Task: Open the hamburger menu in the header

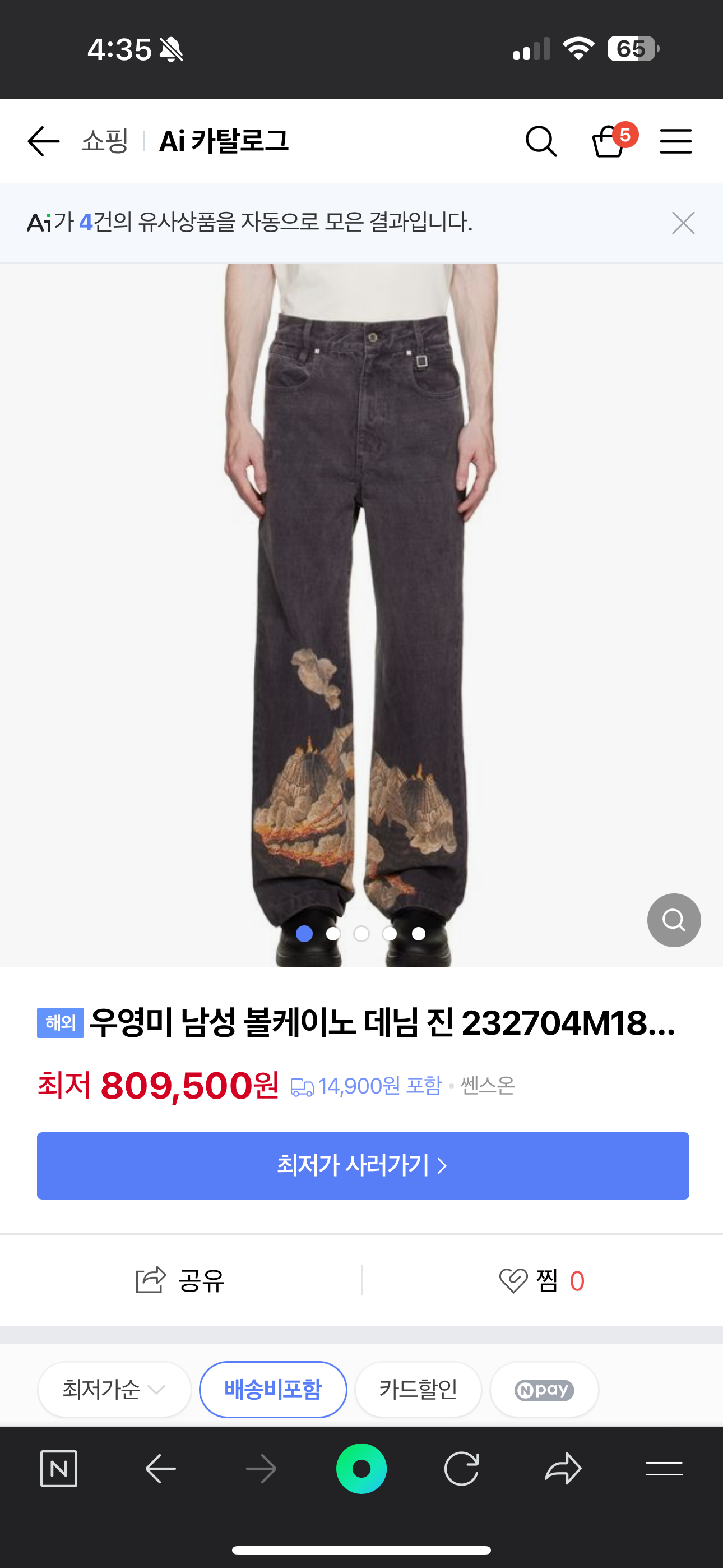Action: (675, 141)
